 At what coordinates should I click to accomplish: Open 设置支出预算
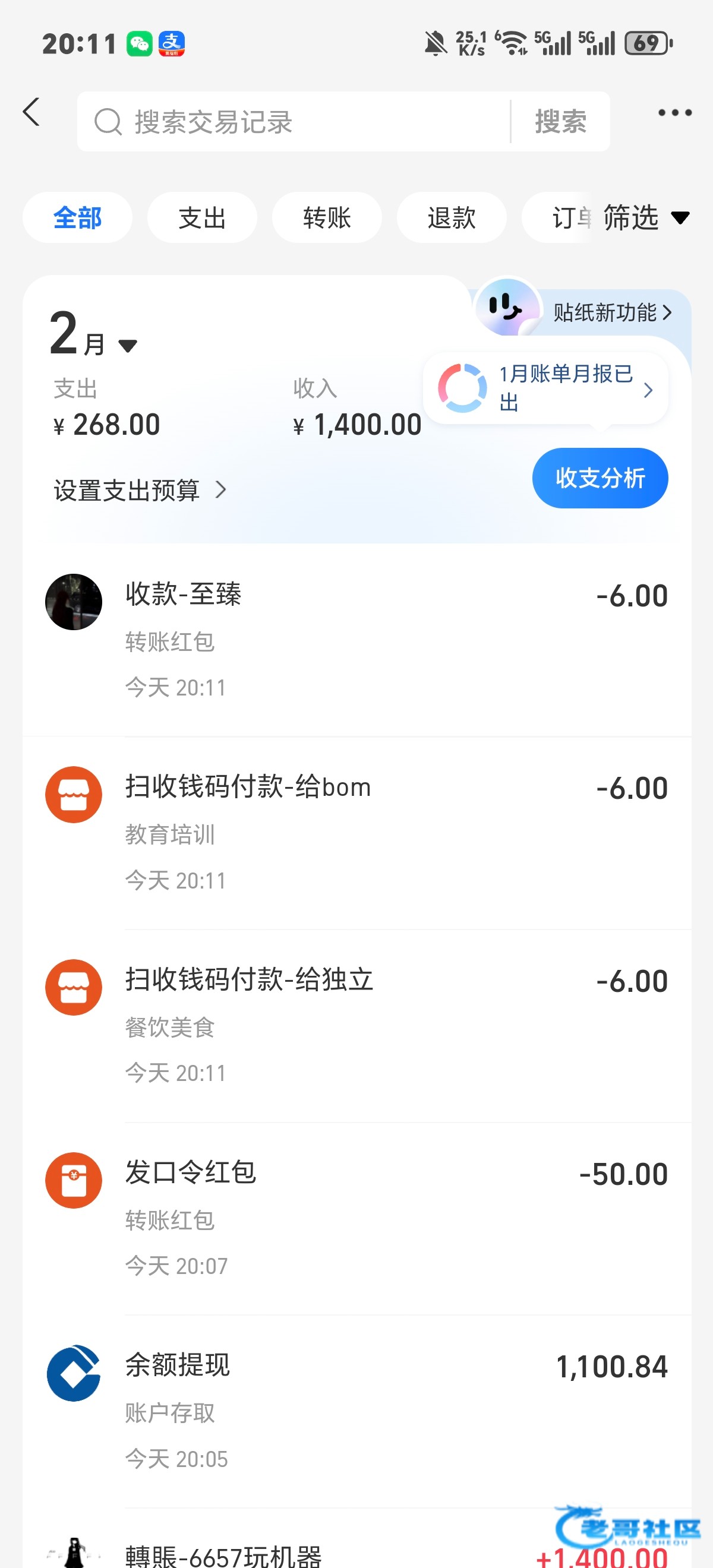click(x=140, y=490)
